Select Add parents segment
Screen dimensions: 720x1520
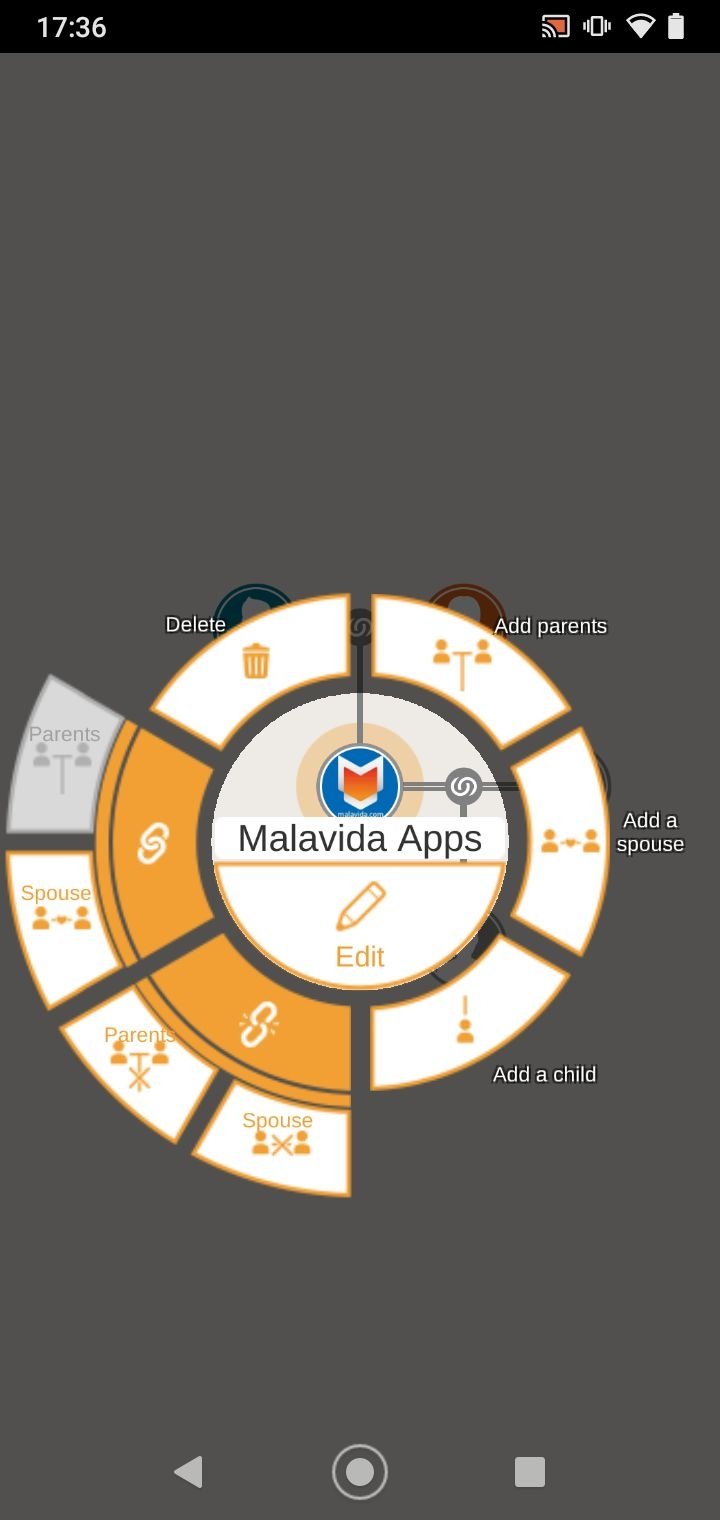[462, 665]
